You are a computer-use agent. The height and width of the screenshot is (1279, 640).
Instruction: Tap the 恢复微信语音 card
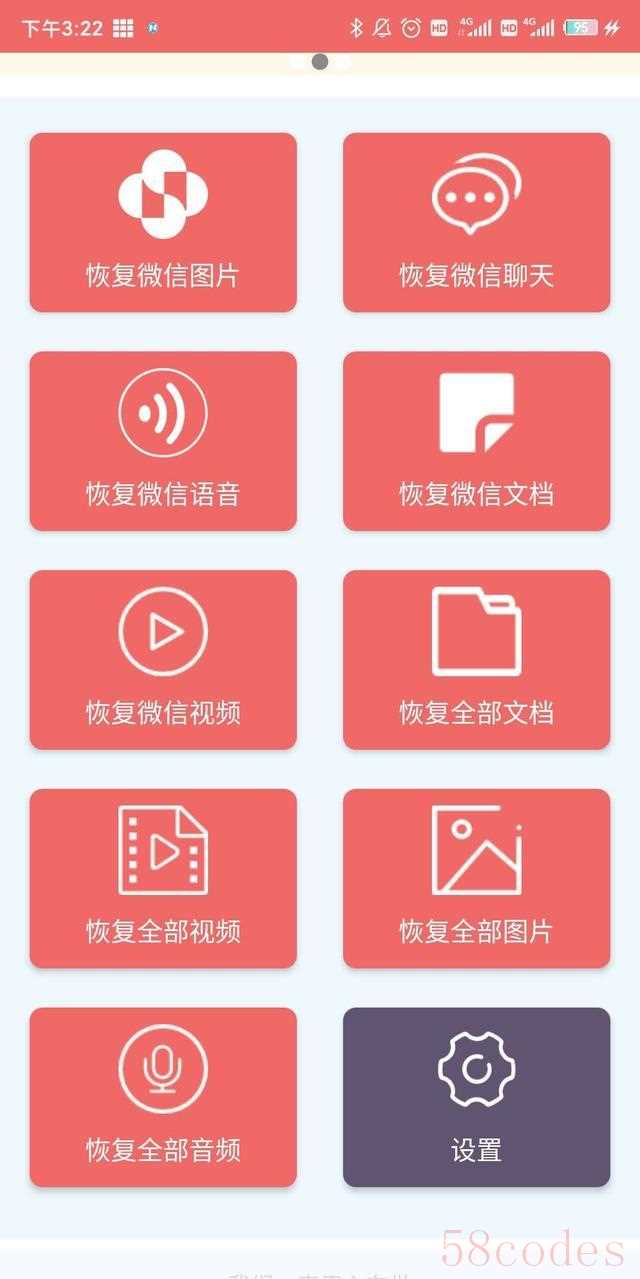(x=163, y=441)
